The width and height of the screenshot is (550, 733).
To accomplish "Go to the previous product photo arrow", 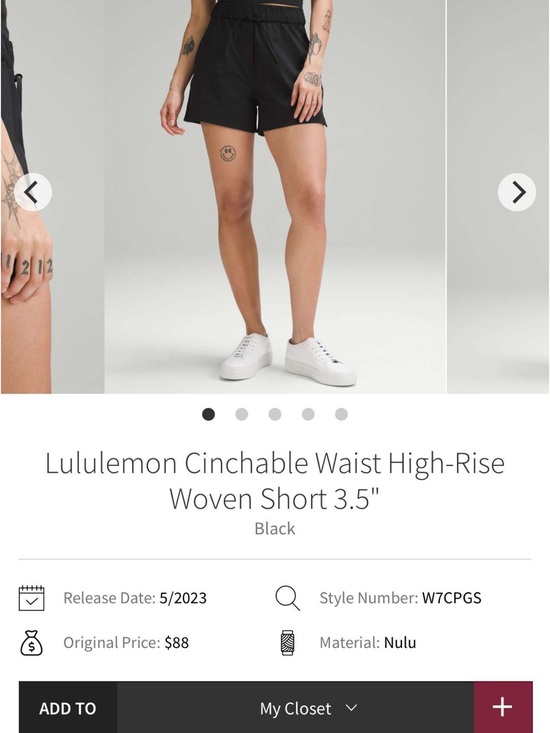I will click(33, 192).
